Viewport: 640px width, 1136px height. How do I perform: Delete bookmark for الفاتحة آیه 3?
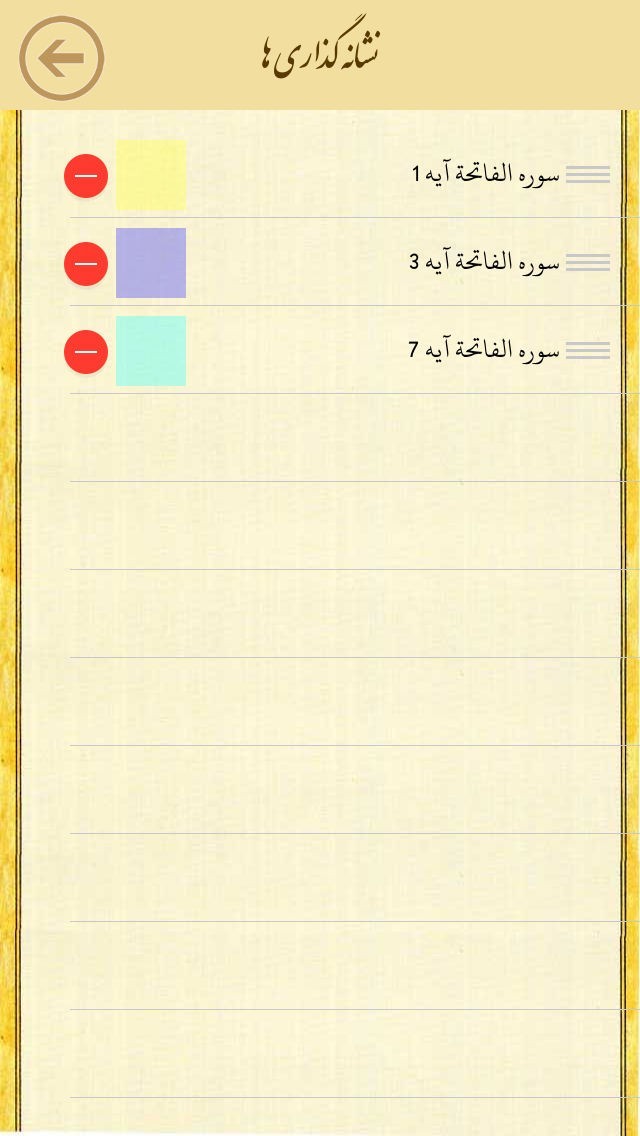[86, 264]
